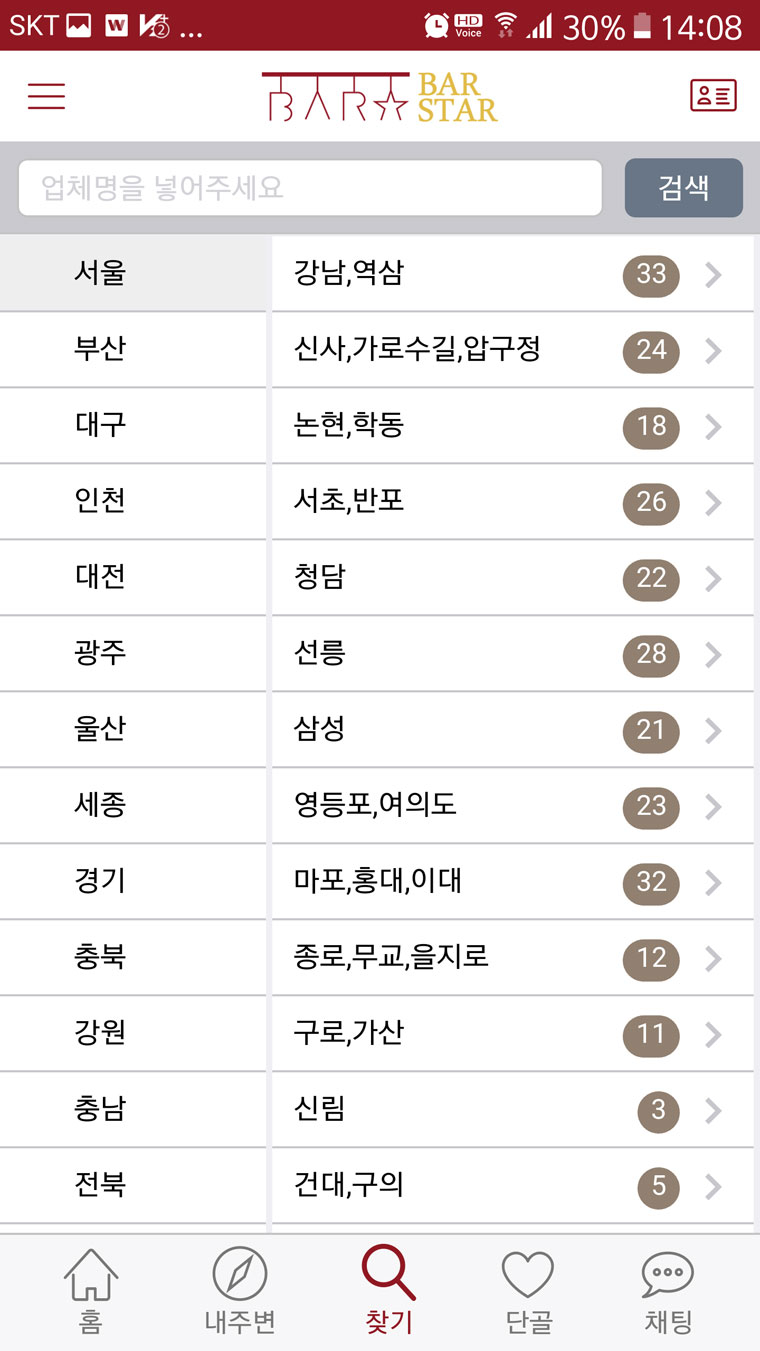Tap the 검색 button

point(683,188)
